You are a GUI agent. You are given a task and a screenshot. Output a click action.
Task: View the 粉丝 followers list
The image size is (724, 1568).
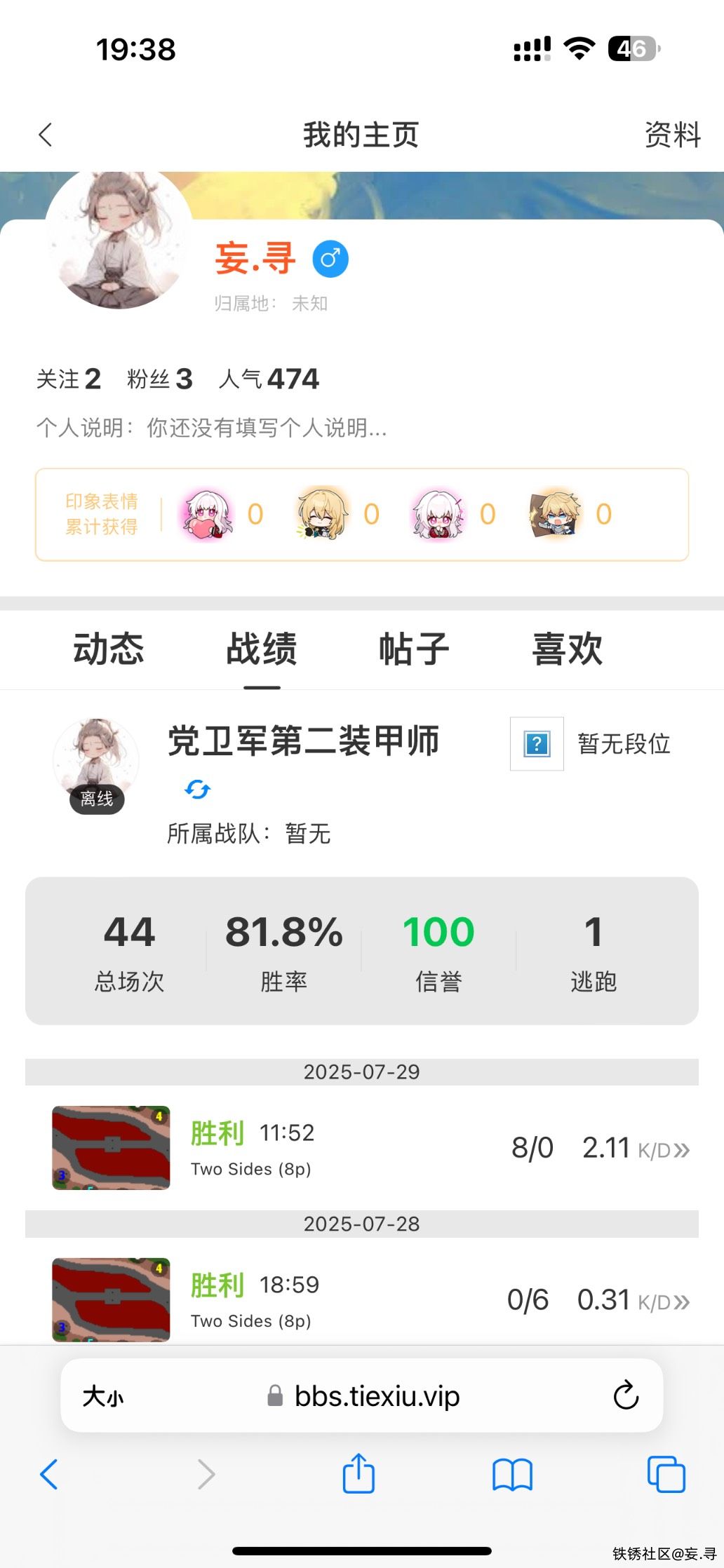159,379
